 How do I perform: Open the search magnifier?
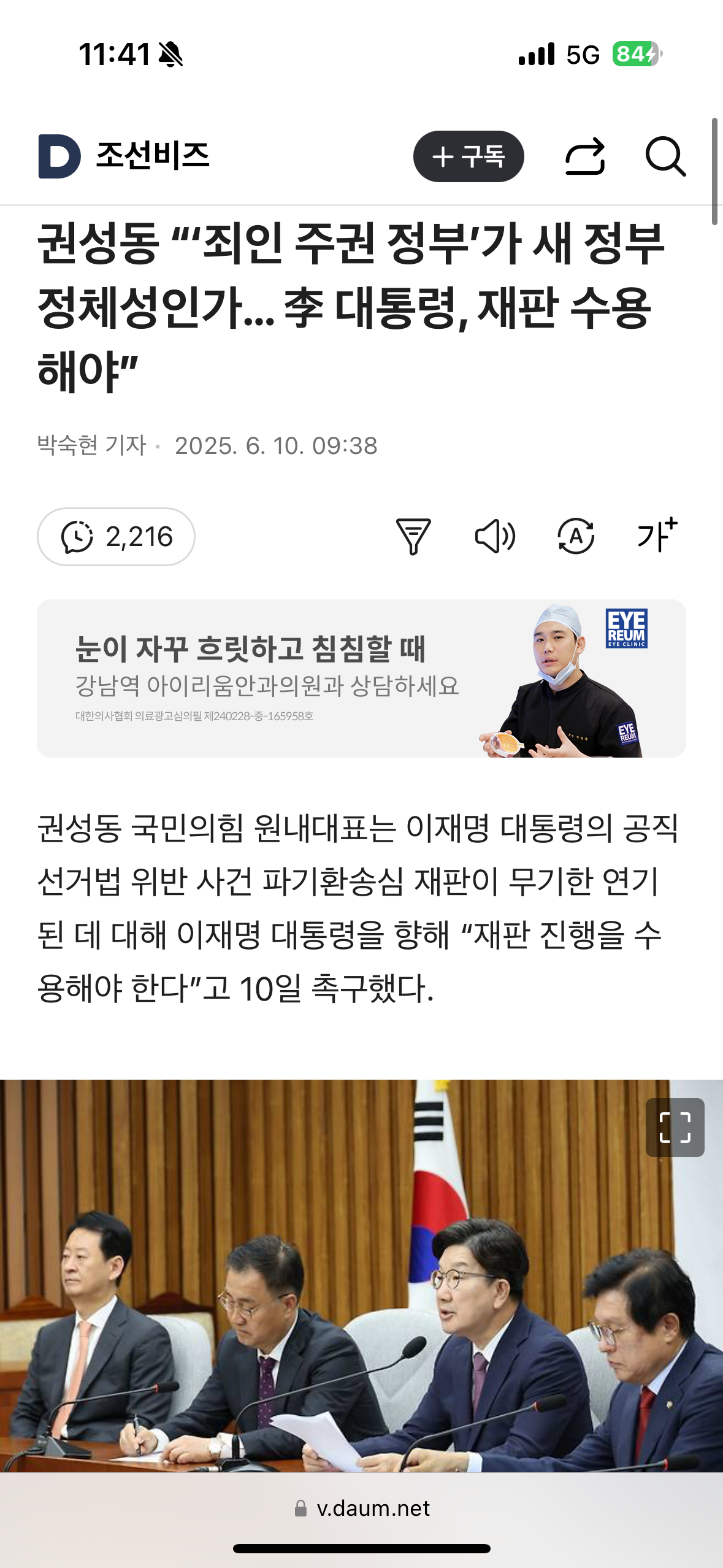click(x=665, y=157)
